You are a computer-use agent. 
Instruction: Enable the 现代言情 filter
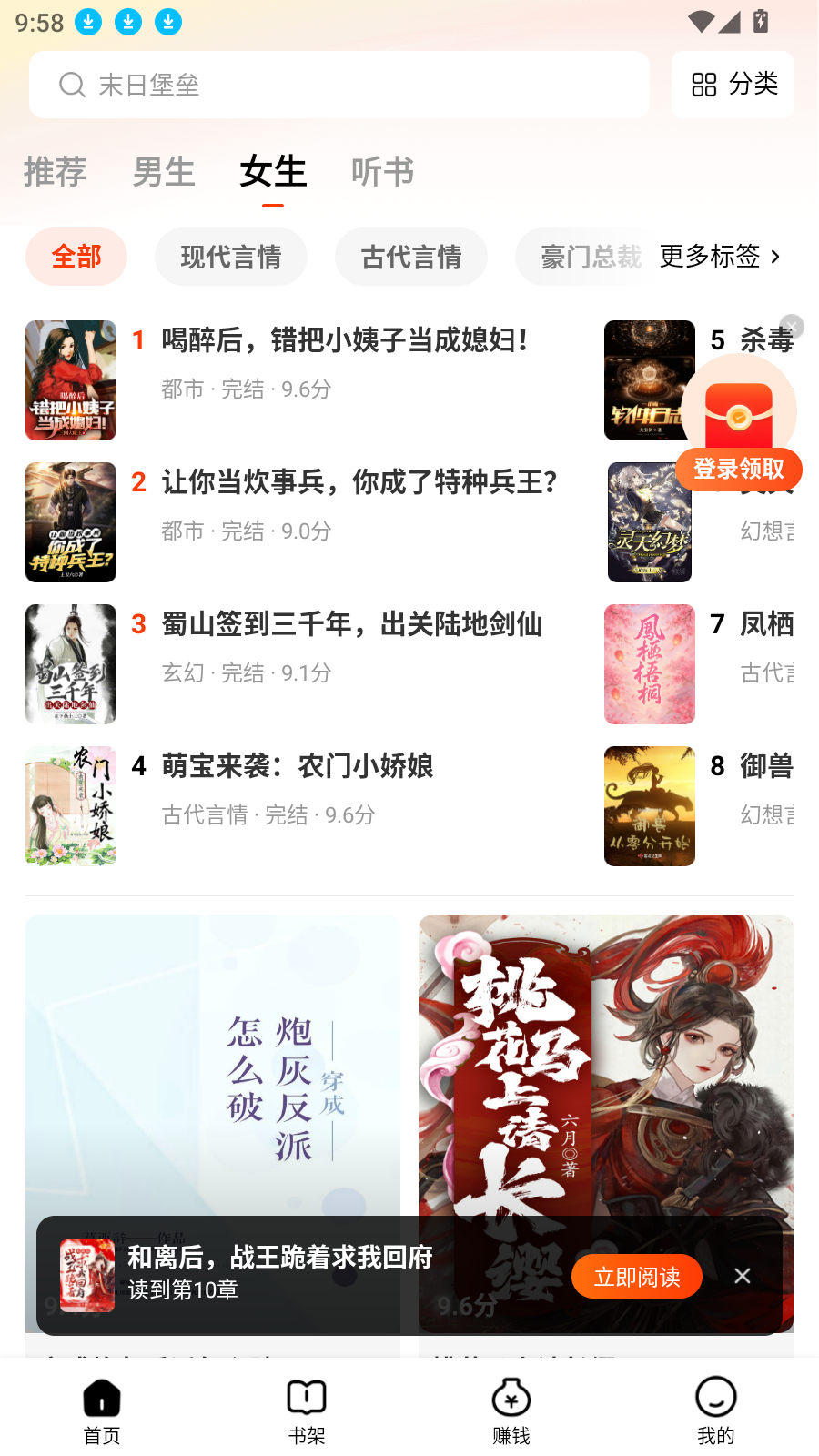[x=230, y=257]
